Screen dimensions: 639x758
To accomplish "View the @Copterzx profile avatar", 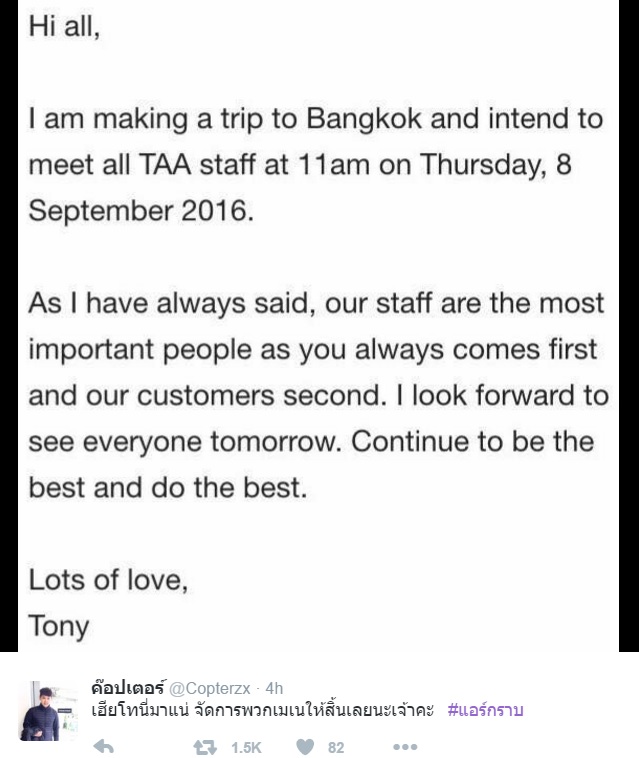I will coord(47,710).
